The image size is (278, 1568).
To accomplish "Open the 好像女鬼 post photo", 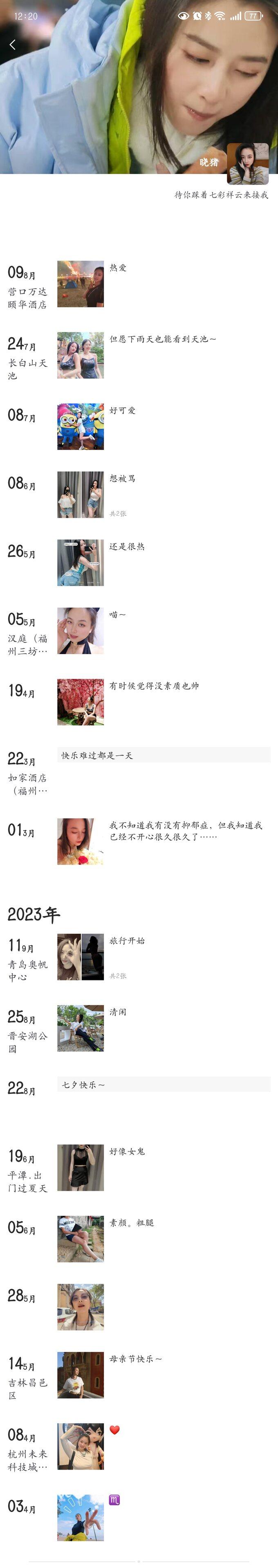I will [x=81, y=1168].
